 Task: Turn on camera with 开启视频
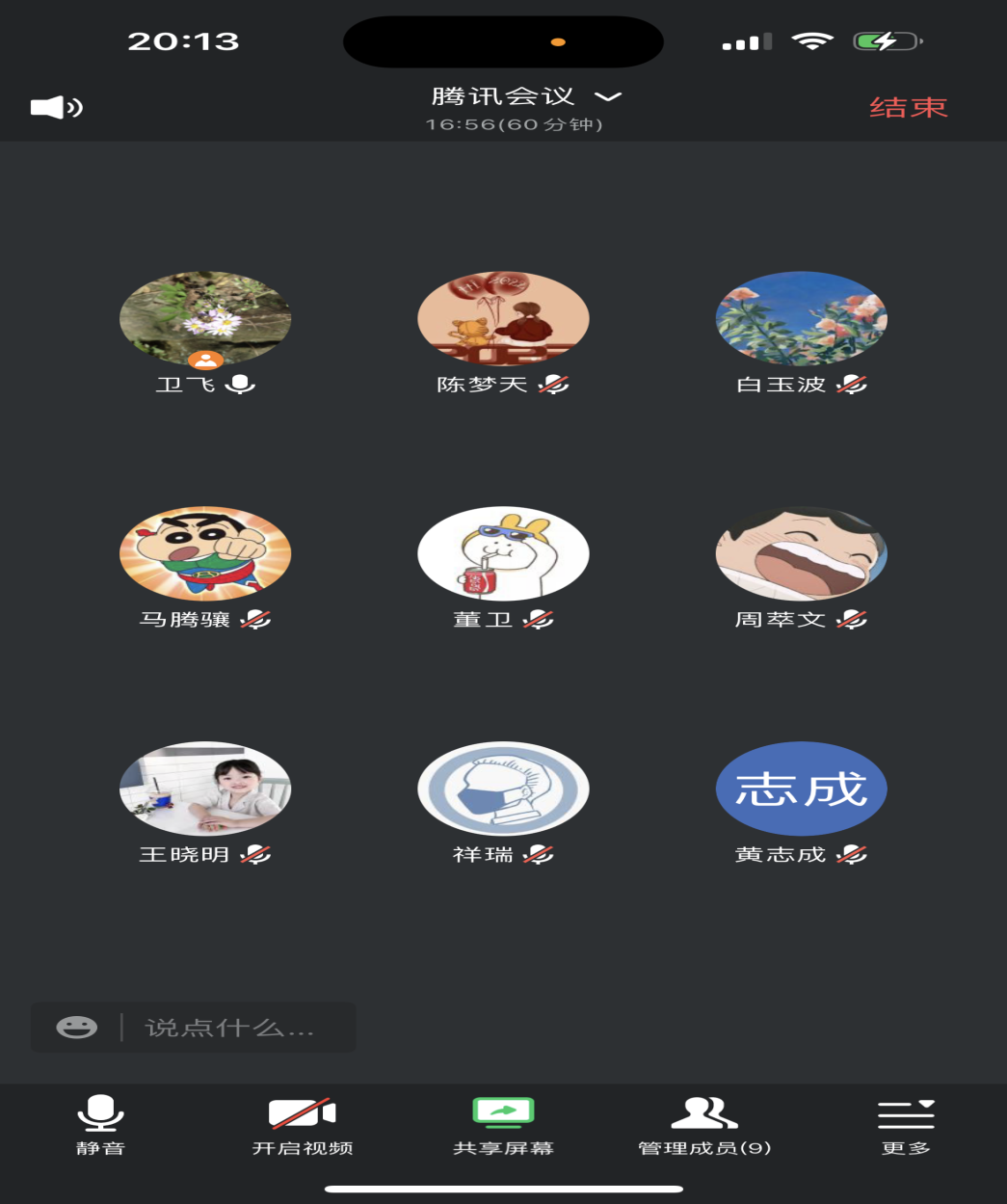pos(302,1124)
